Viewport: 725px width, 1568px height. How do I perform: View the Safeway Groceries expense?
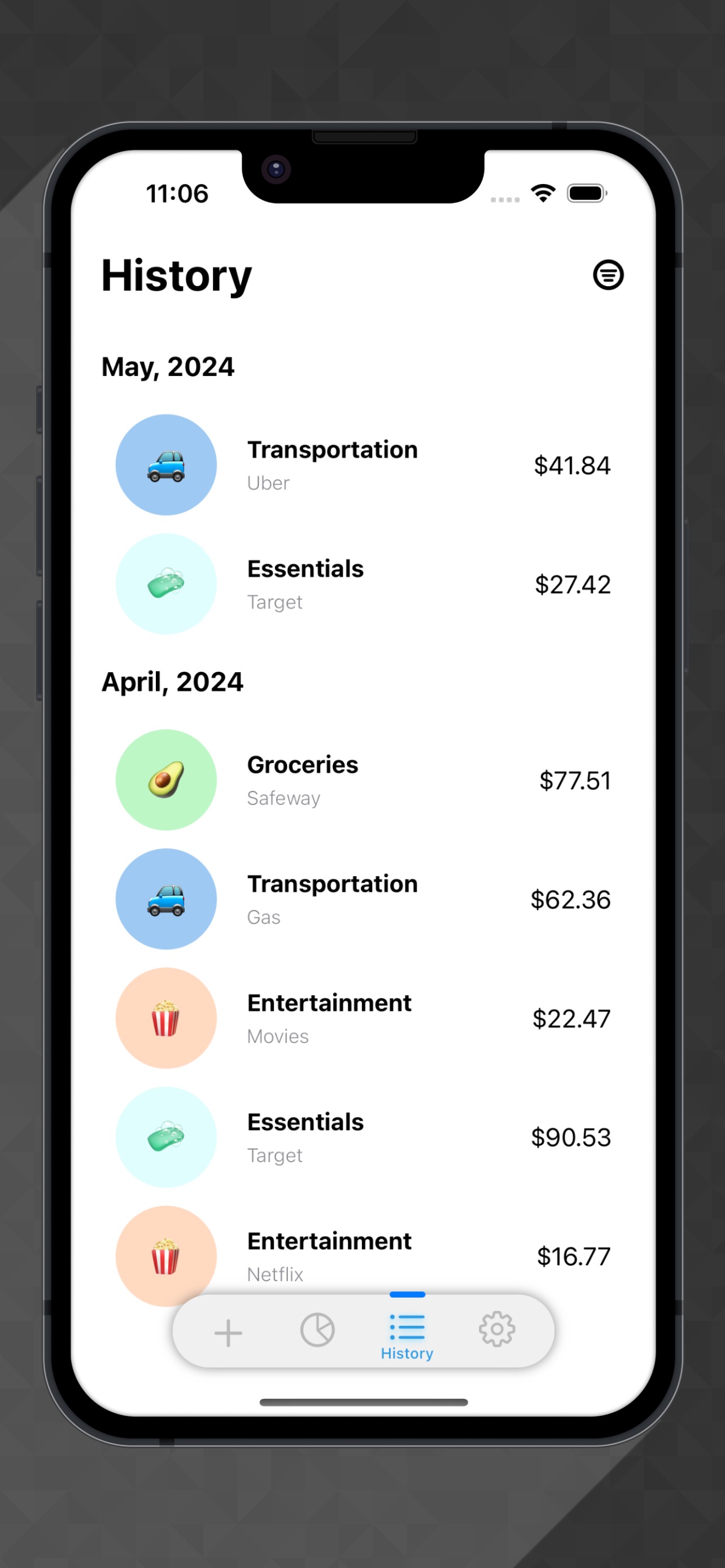coord(363,779)
